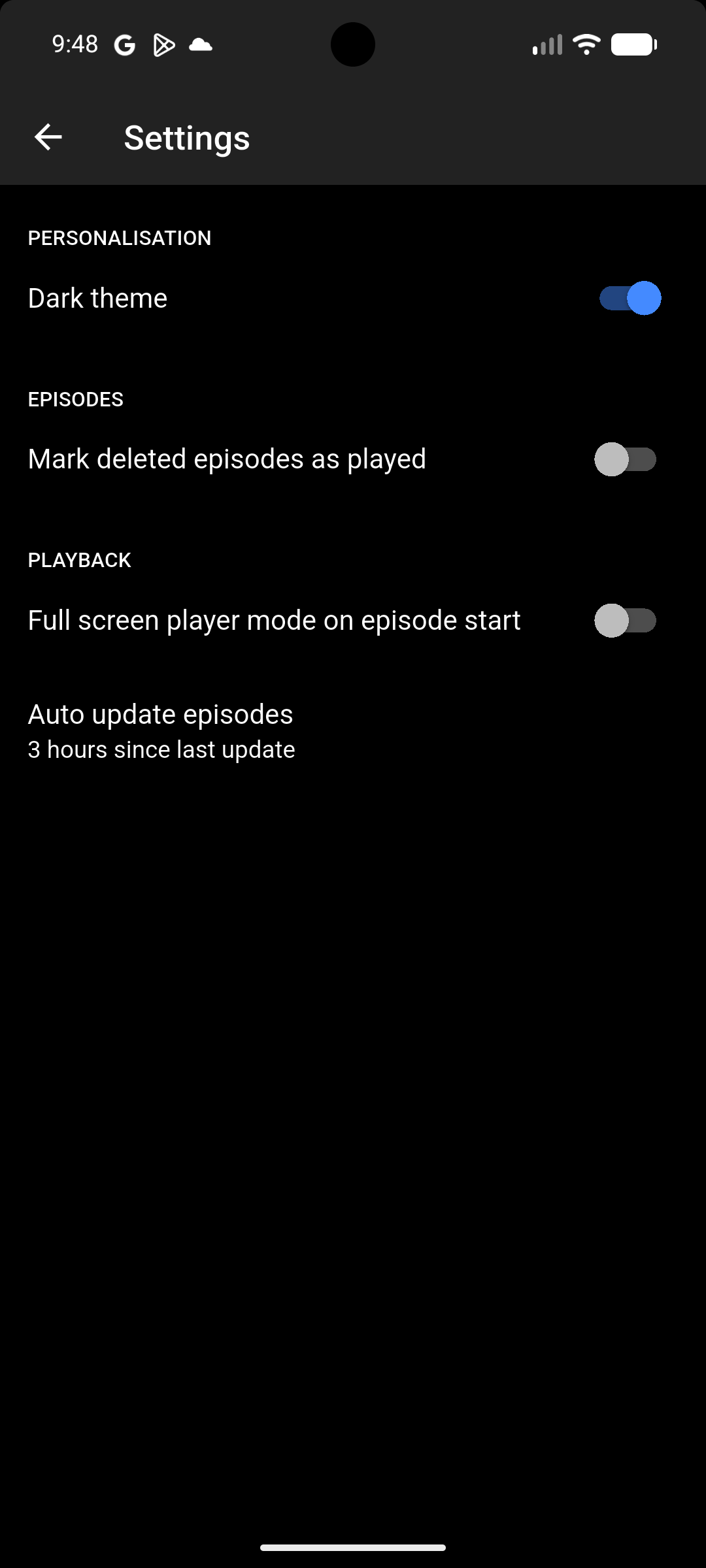
Task: Open Auto update episodes setting
Action: coord(161,730)
